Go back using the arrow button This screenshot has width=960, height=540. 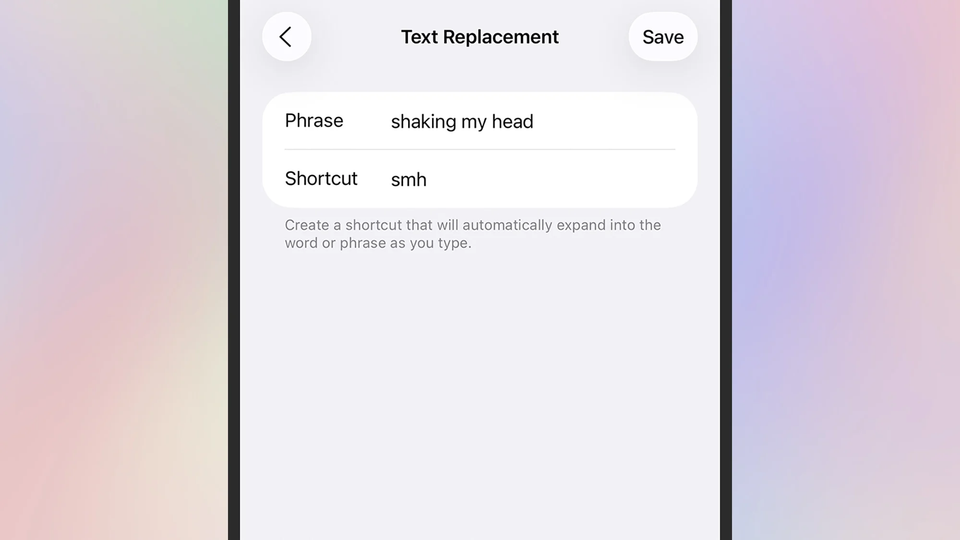pos(286,37)
